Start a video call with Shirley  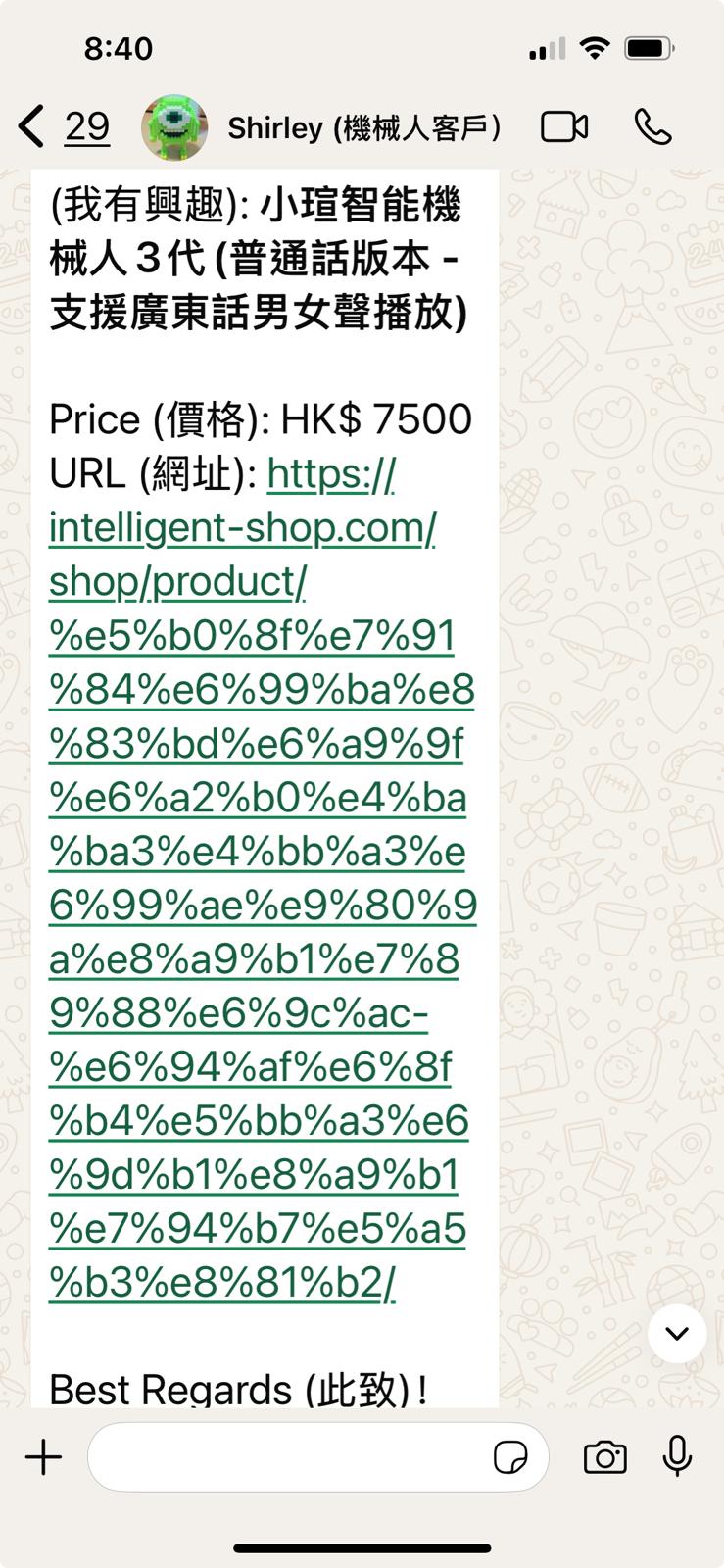[564, 127]
